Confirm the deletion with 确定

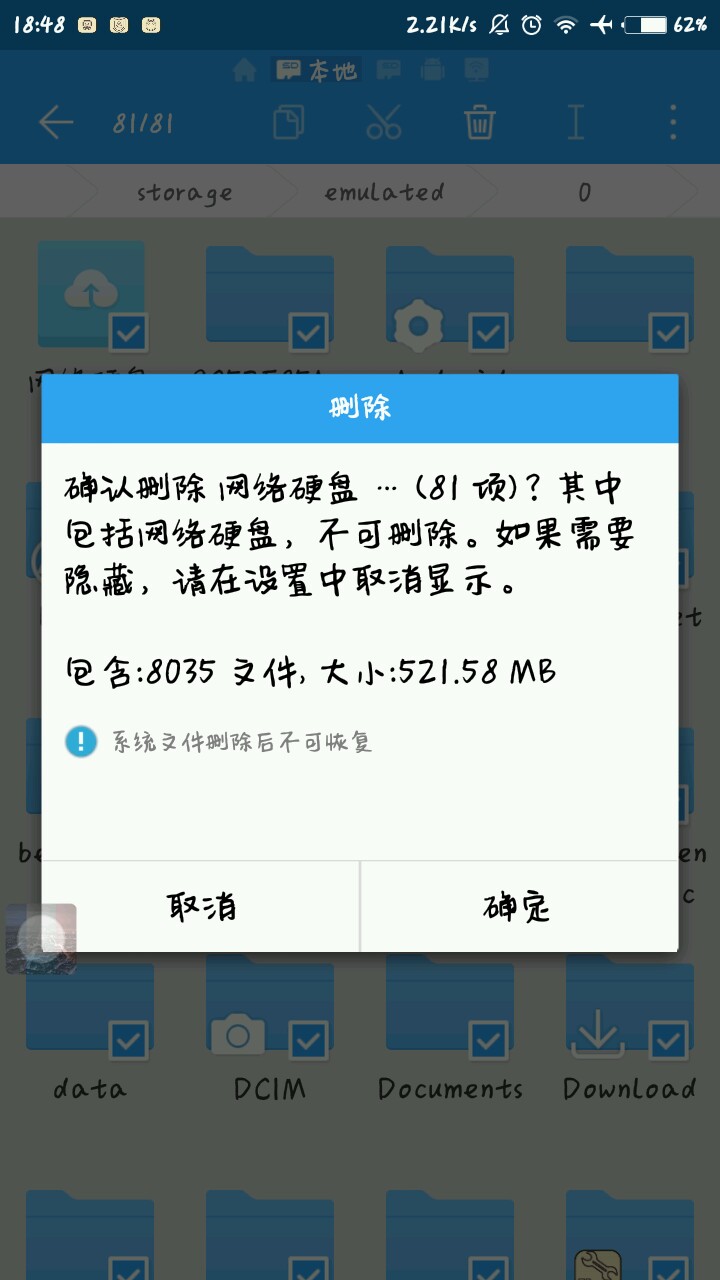coord(518,907)
